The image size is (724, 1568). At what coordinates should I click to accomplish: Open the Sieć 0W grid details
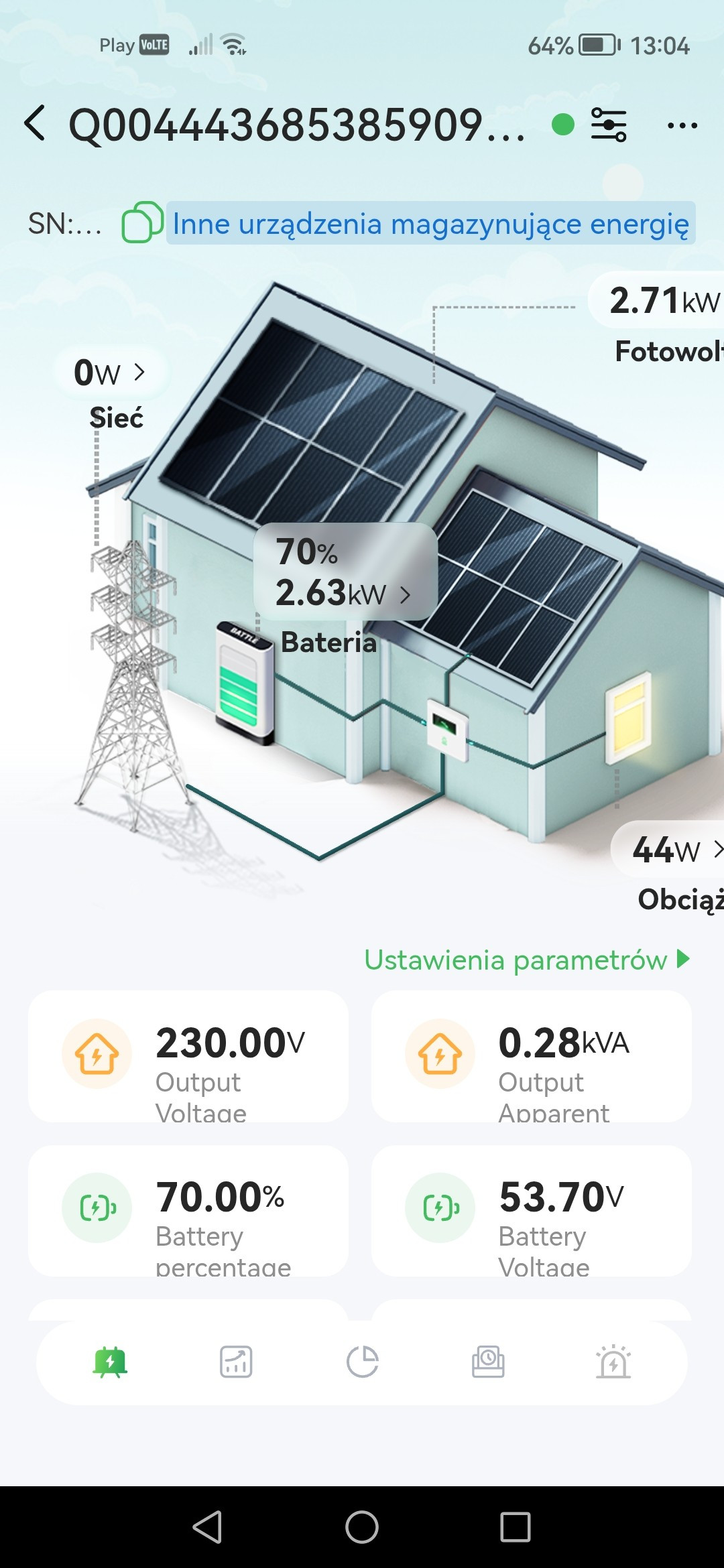(111, 373)
